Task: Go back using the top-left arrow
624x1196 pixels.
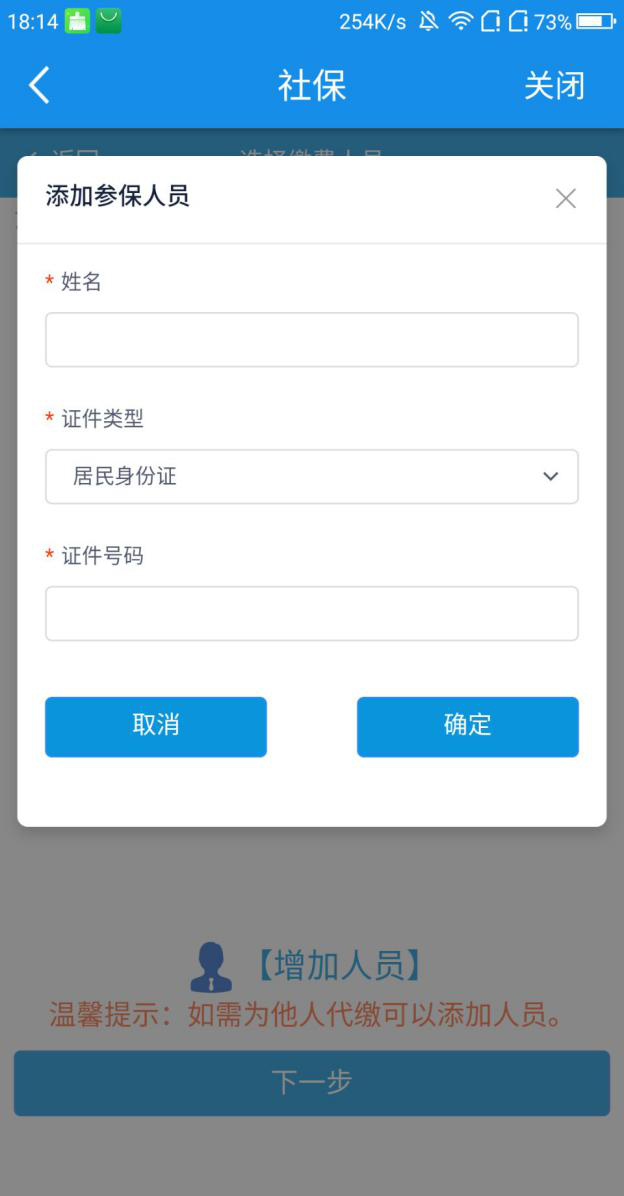Action: click(x=39, y=85)
